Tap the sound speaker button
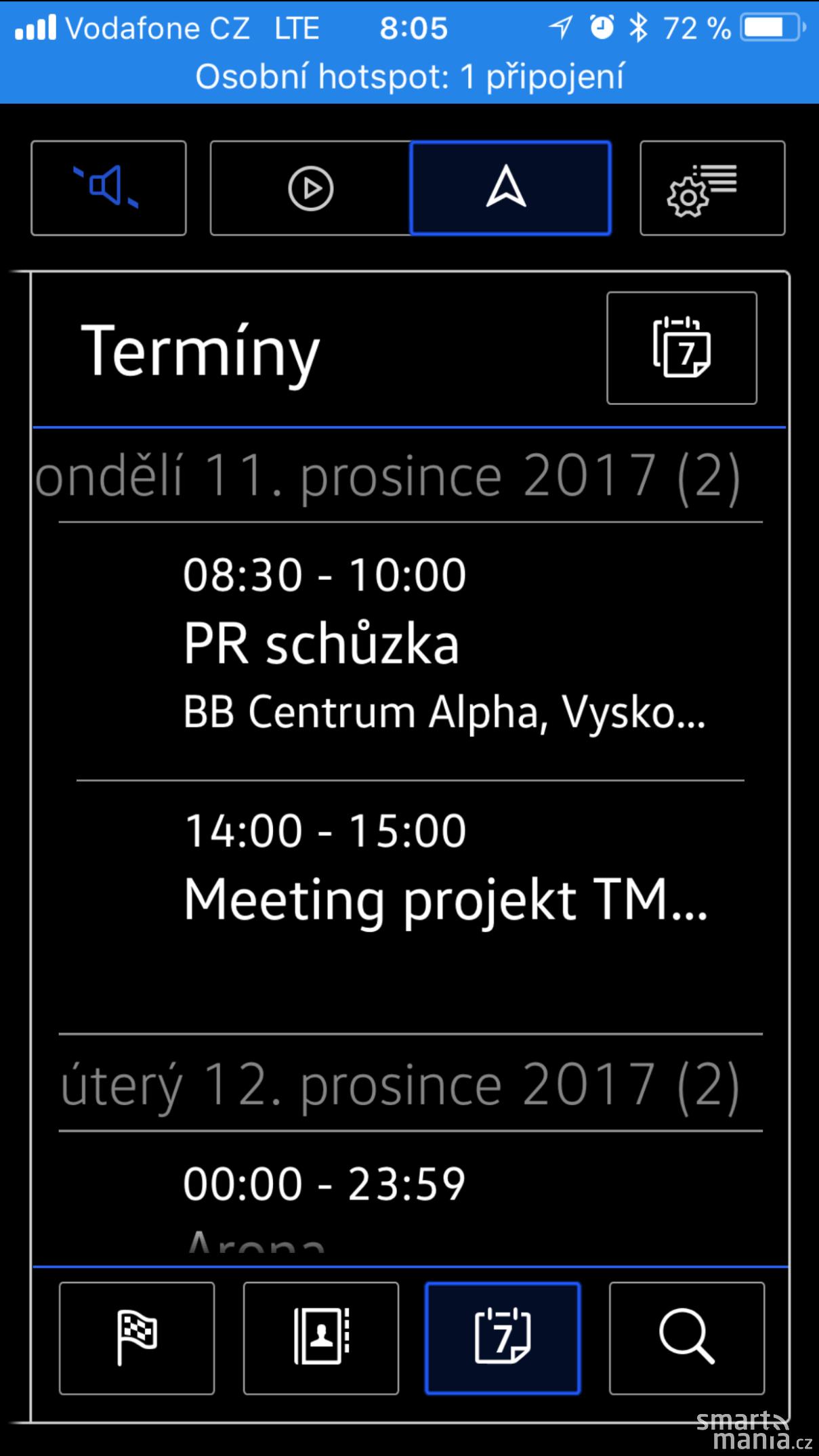Image resolution: width=819 pixels, height=1456 pixels. [108, 188]
